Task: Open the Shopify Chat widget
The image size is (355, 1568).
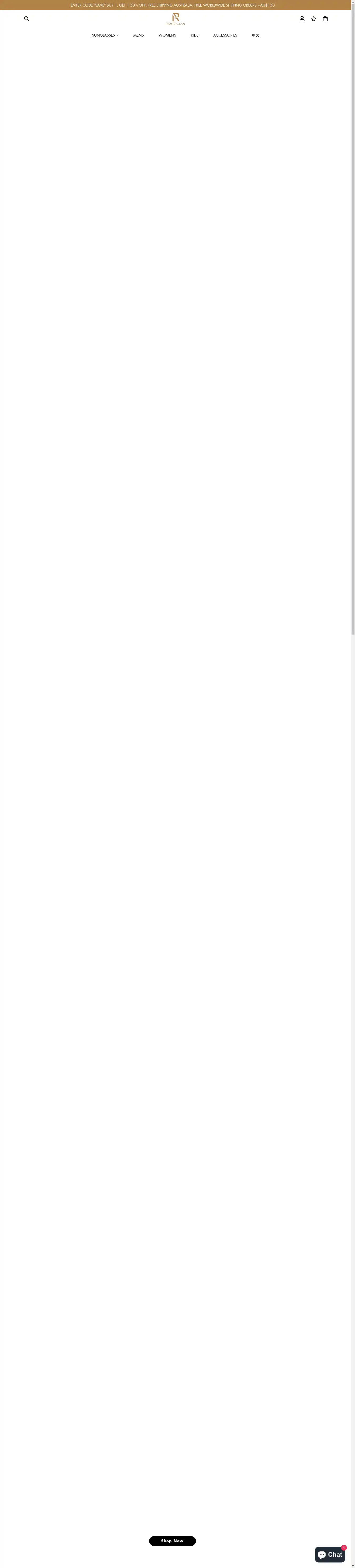Action: click(330, 1554)
